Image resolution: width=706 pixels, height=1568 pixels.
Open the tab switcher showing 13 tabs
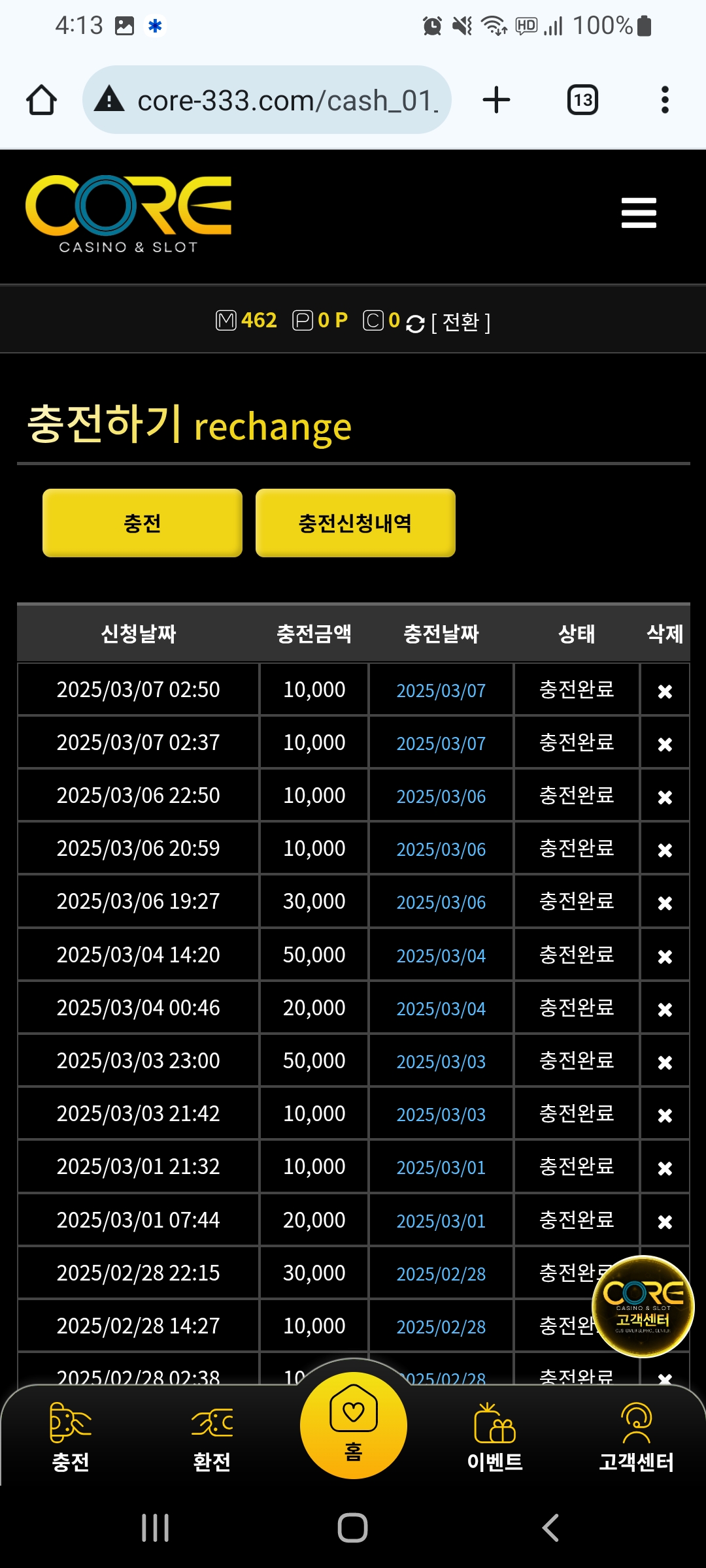click(x=582, y=100)
